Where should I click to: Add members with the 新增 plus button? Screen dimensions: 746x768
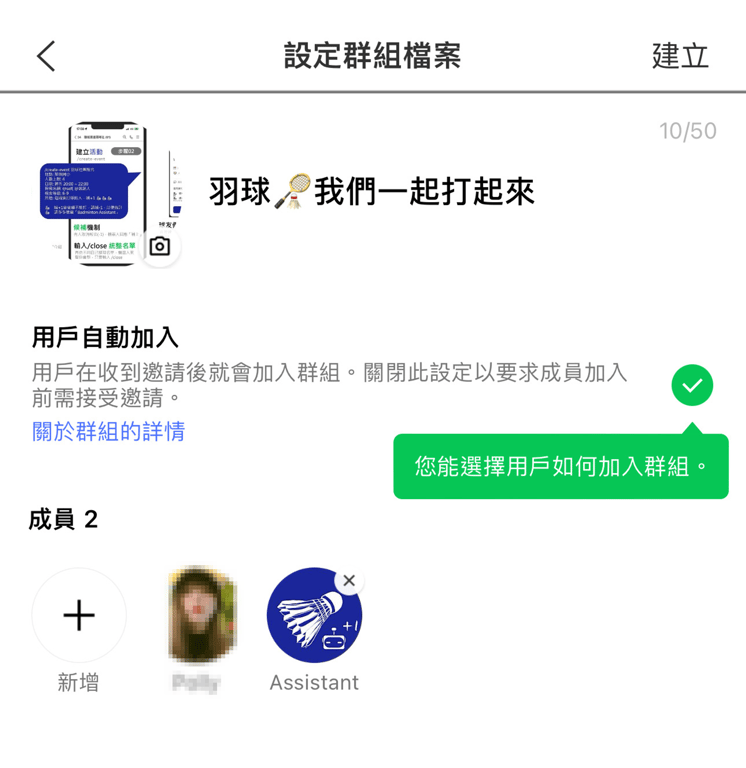pyautogui.click(x=79, y=615)
